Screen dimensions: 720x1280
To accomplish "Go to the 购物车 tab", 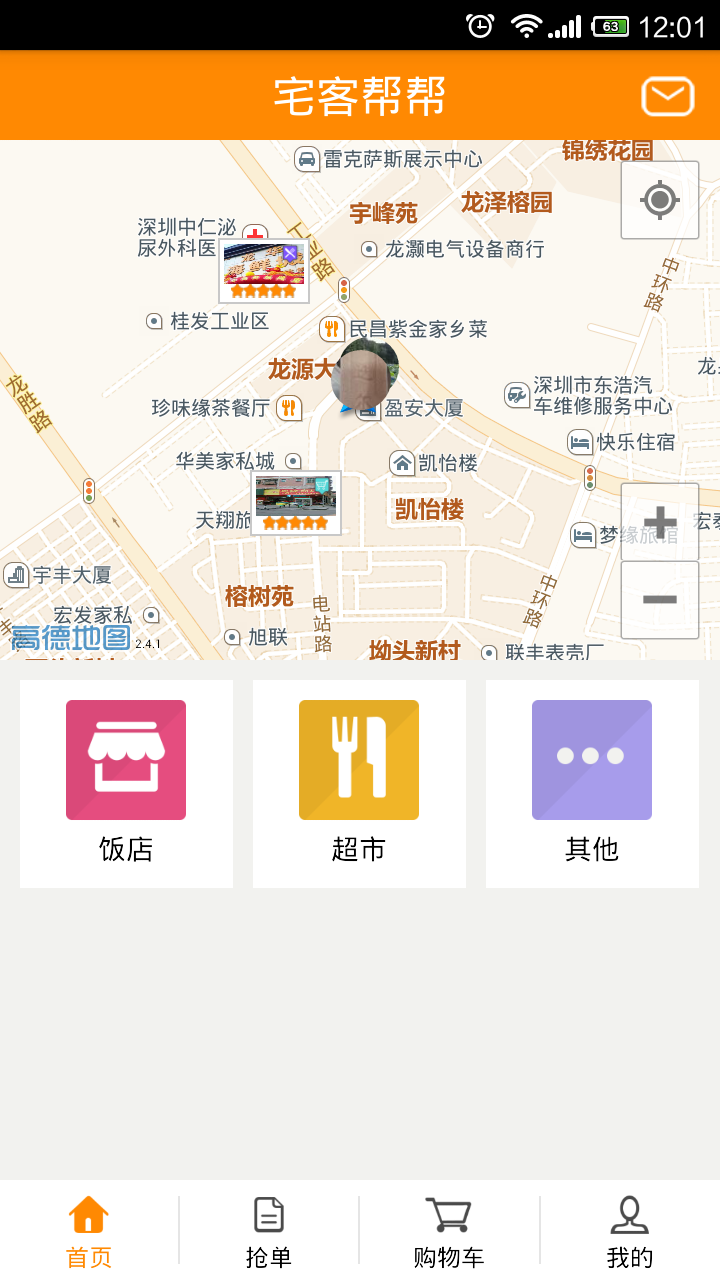I will point(449,1231).
